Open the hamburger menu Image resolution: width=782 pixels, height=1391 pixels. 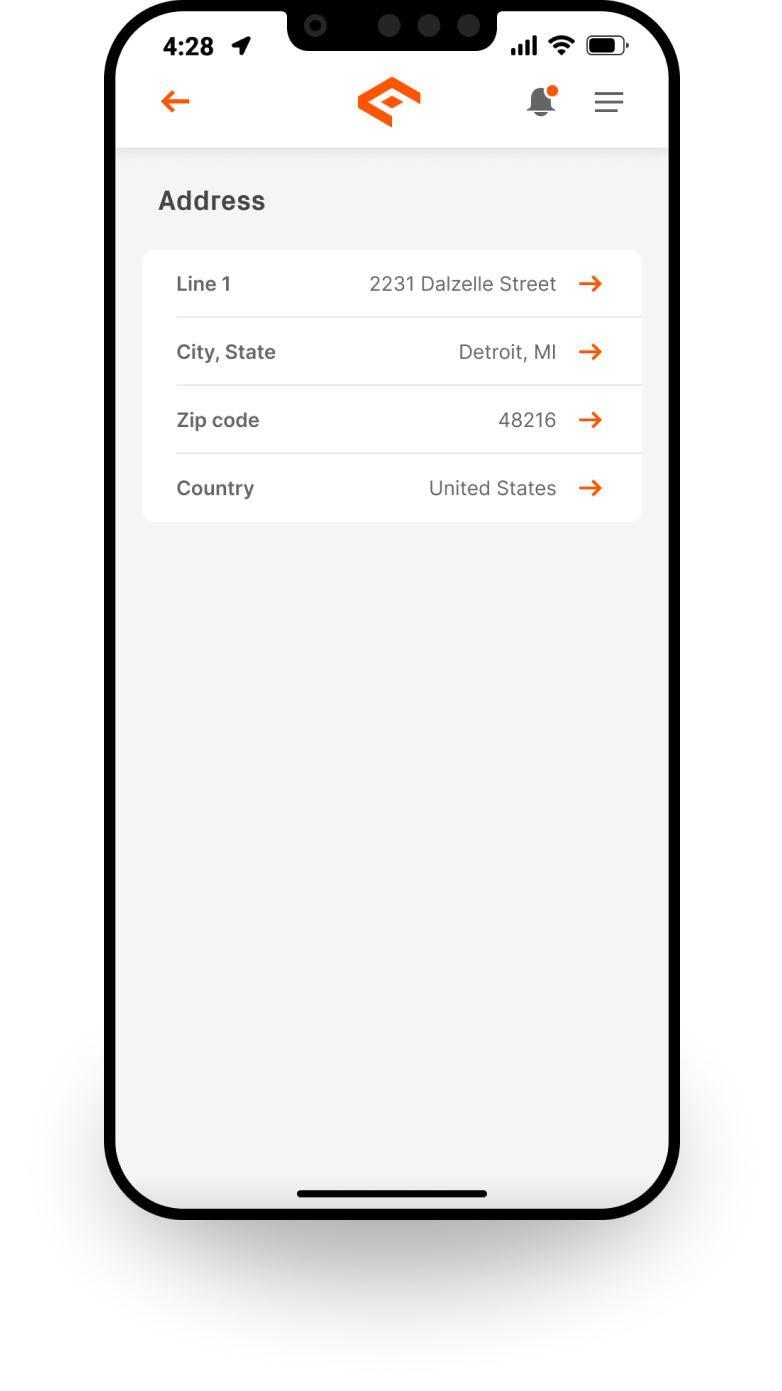(609, 101)
